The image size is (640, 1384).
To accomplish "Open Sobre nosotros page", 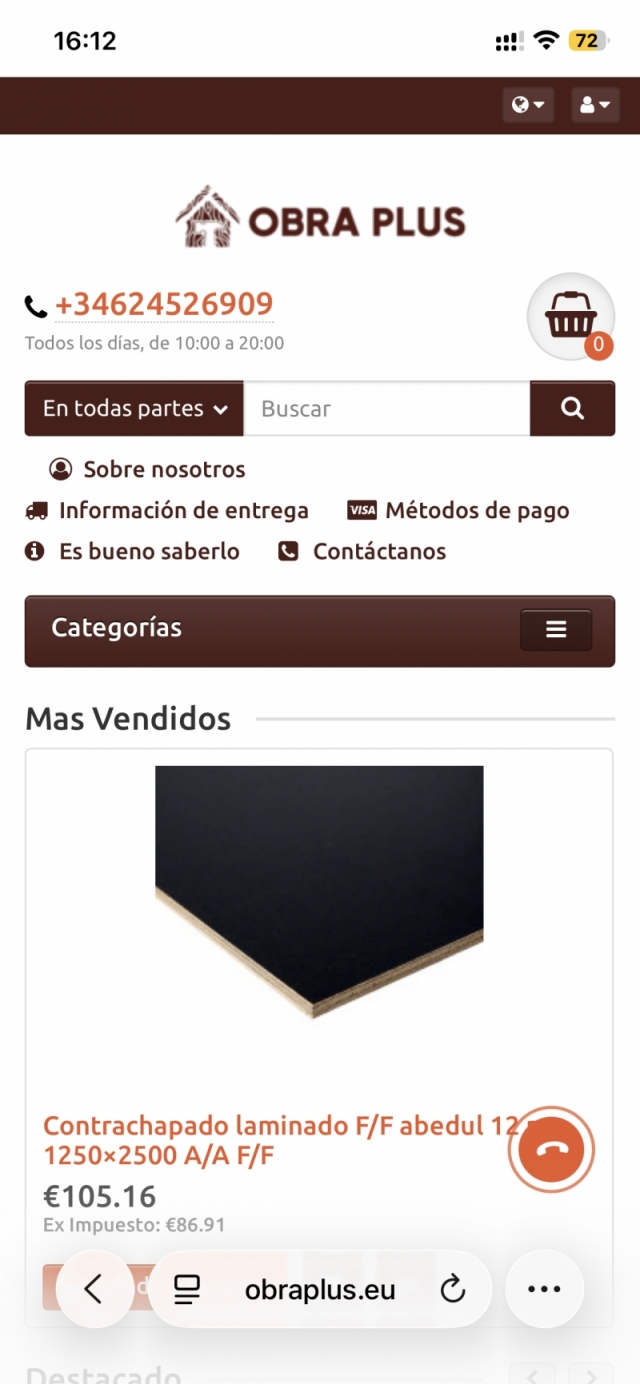I will pyautogui.click(x=163, y=469).
